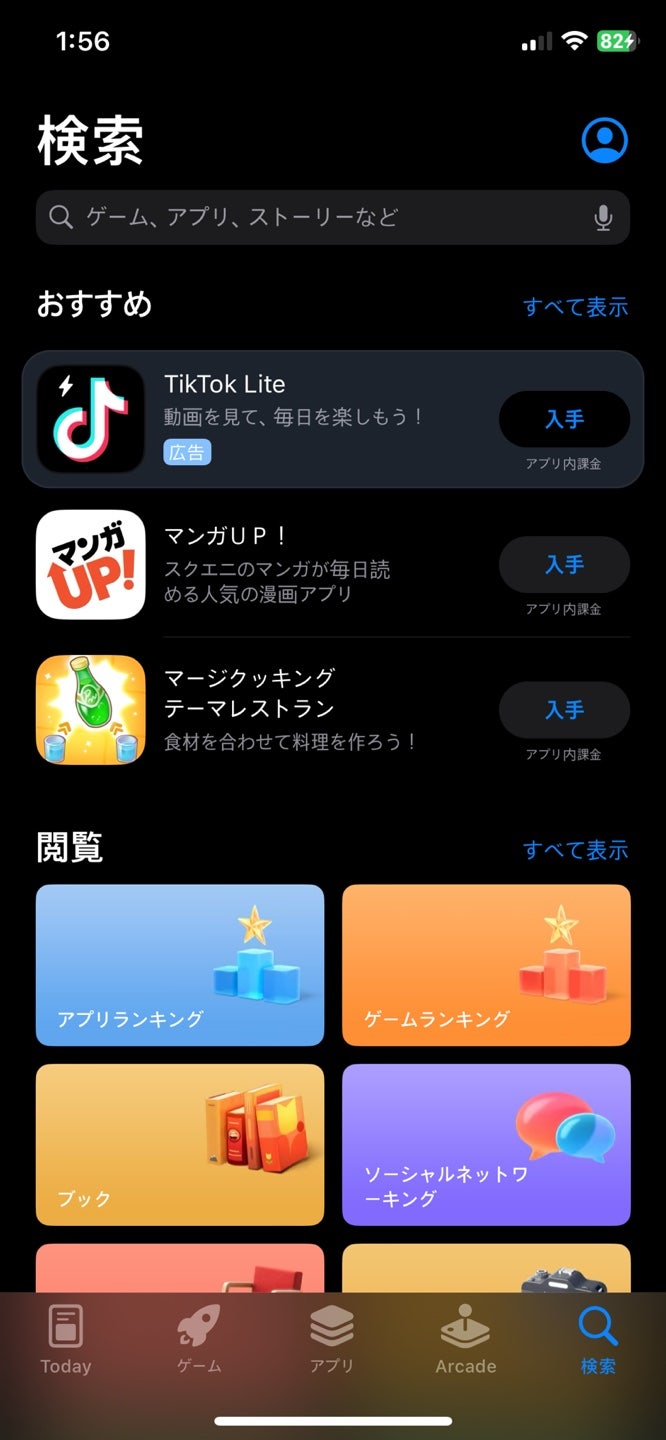
Task: Switch to the Arcade tab
Action: [466, 1340]
